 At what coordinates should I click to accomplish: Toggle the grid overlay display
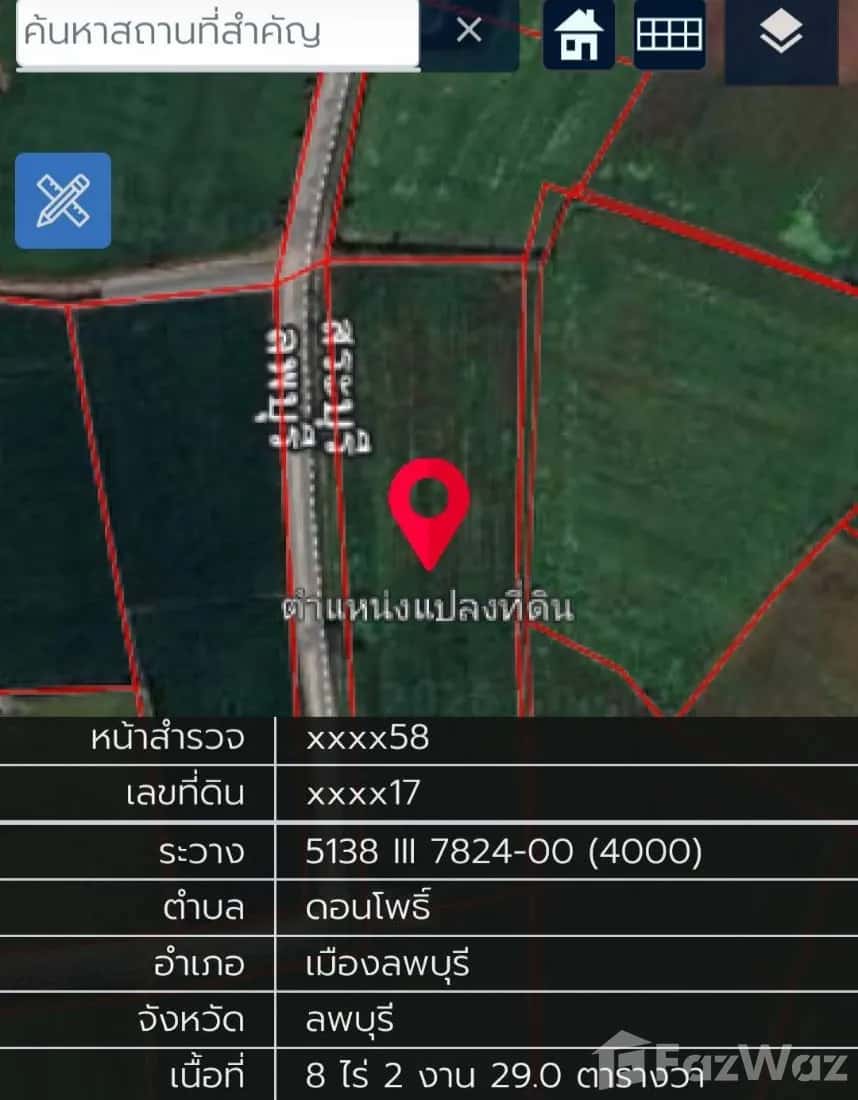[x=669, y=33]
